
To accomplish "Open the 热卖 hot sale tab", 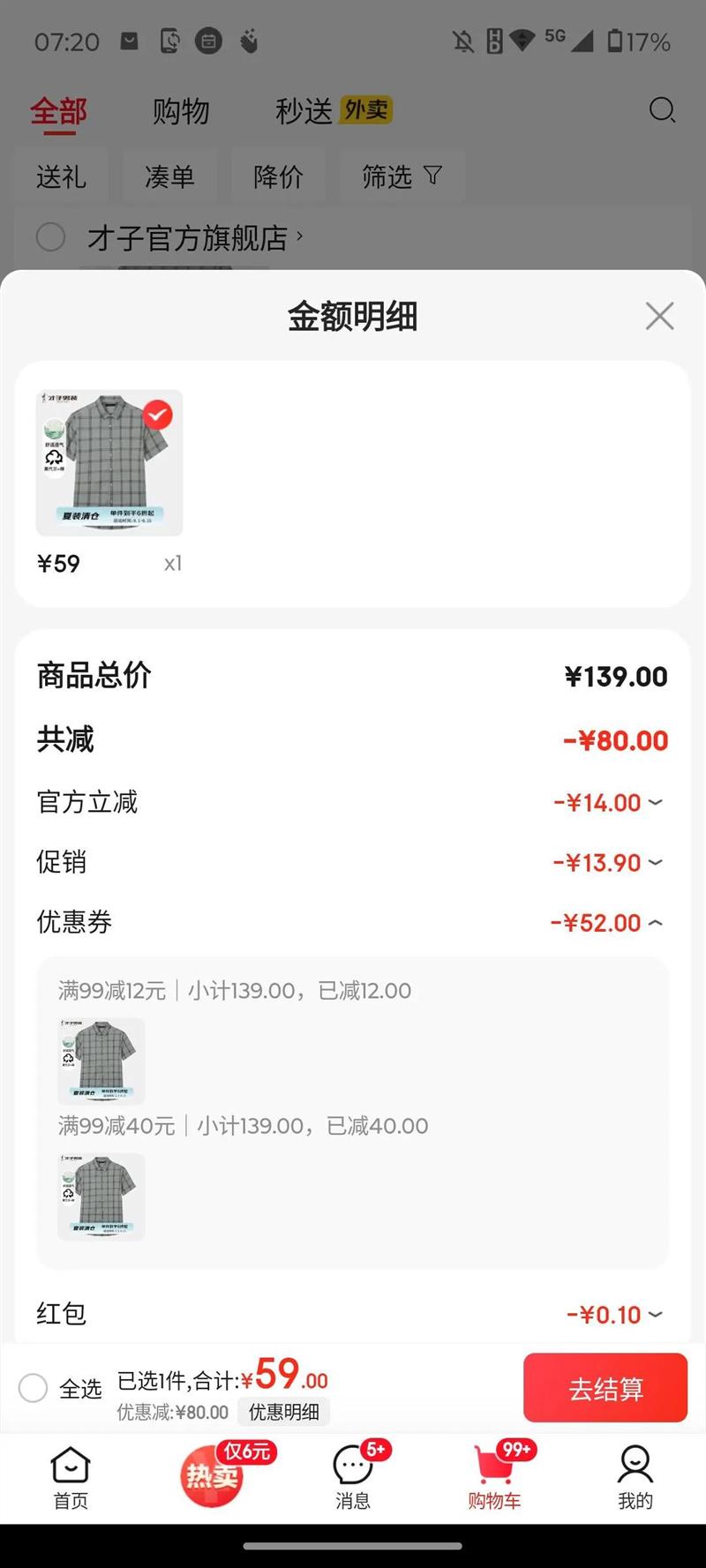I will click(213, 1475).
